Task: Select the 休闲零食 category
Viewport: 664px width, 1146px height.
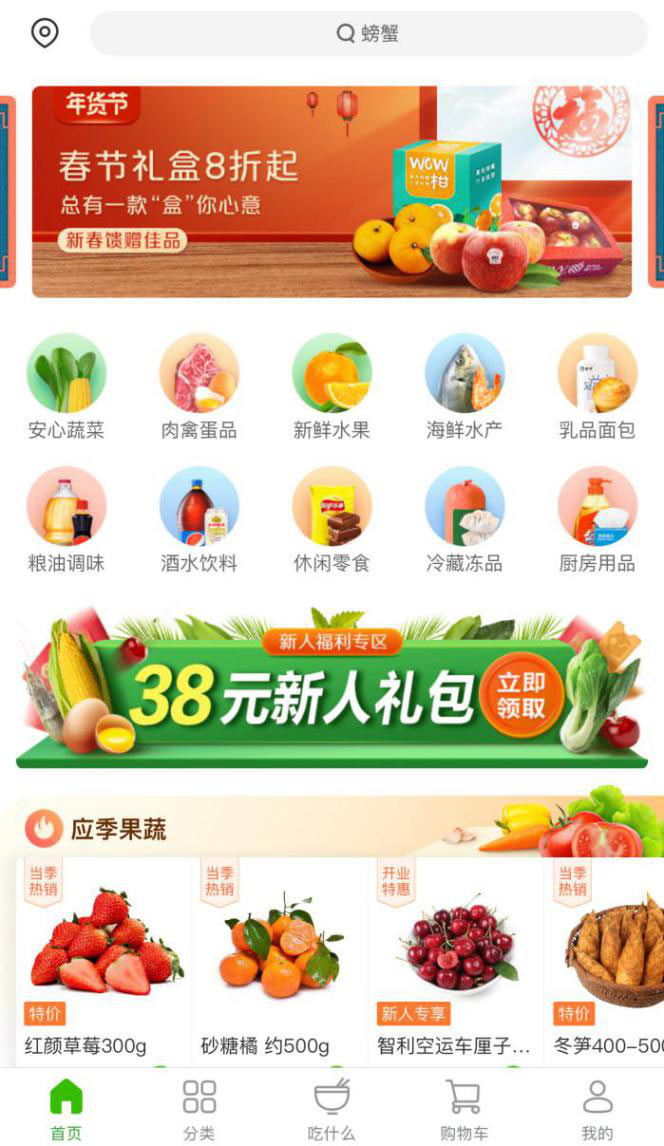Action: coord(331,519)
